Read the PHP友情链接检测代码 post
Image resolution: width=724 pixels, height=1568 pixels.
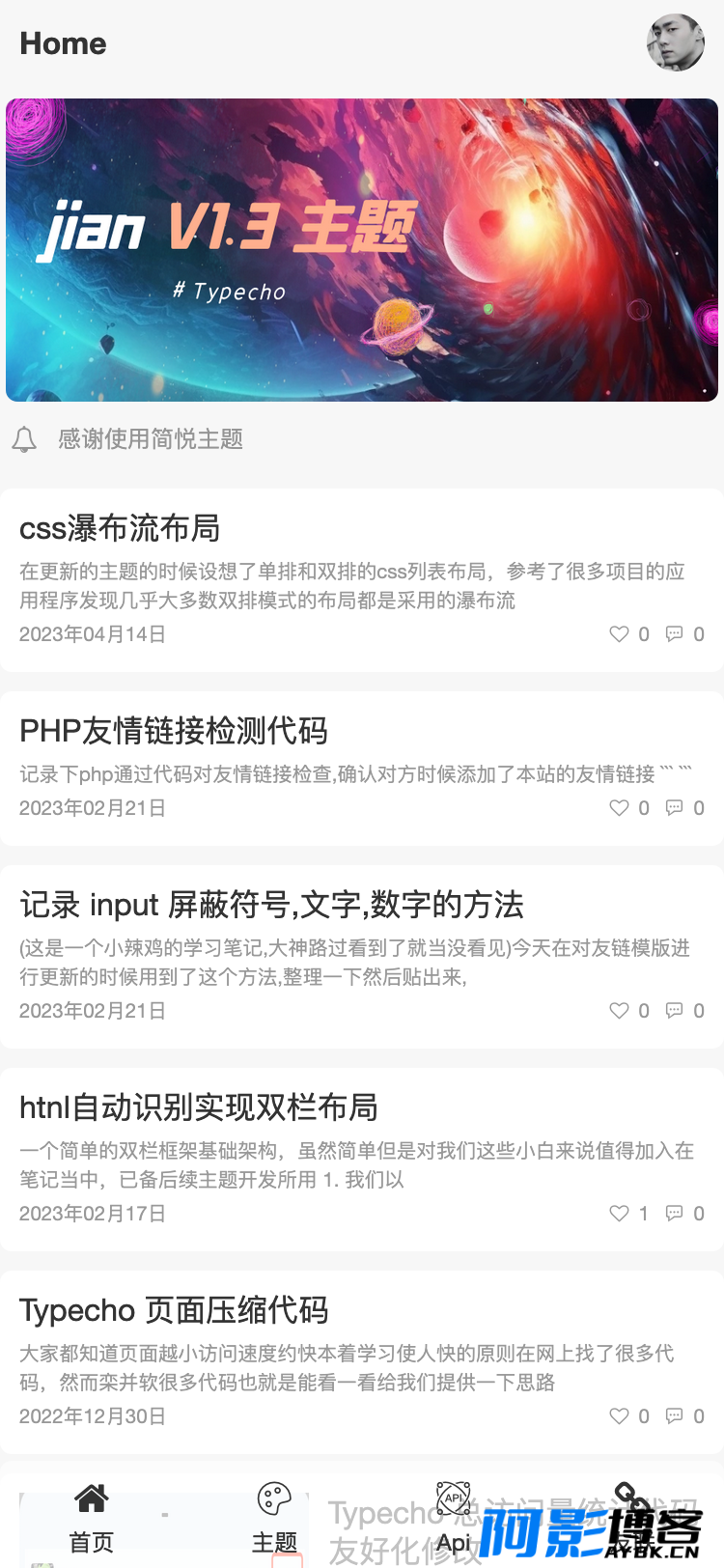tap(174, 731)
